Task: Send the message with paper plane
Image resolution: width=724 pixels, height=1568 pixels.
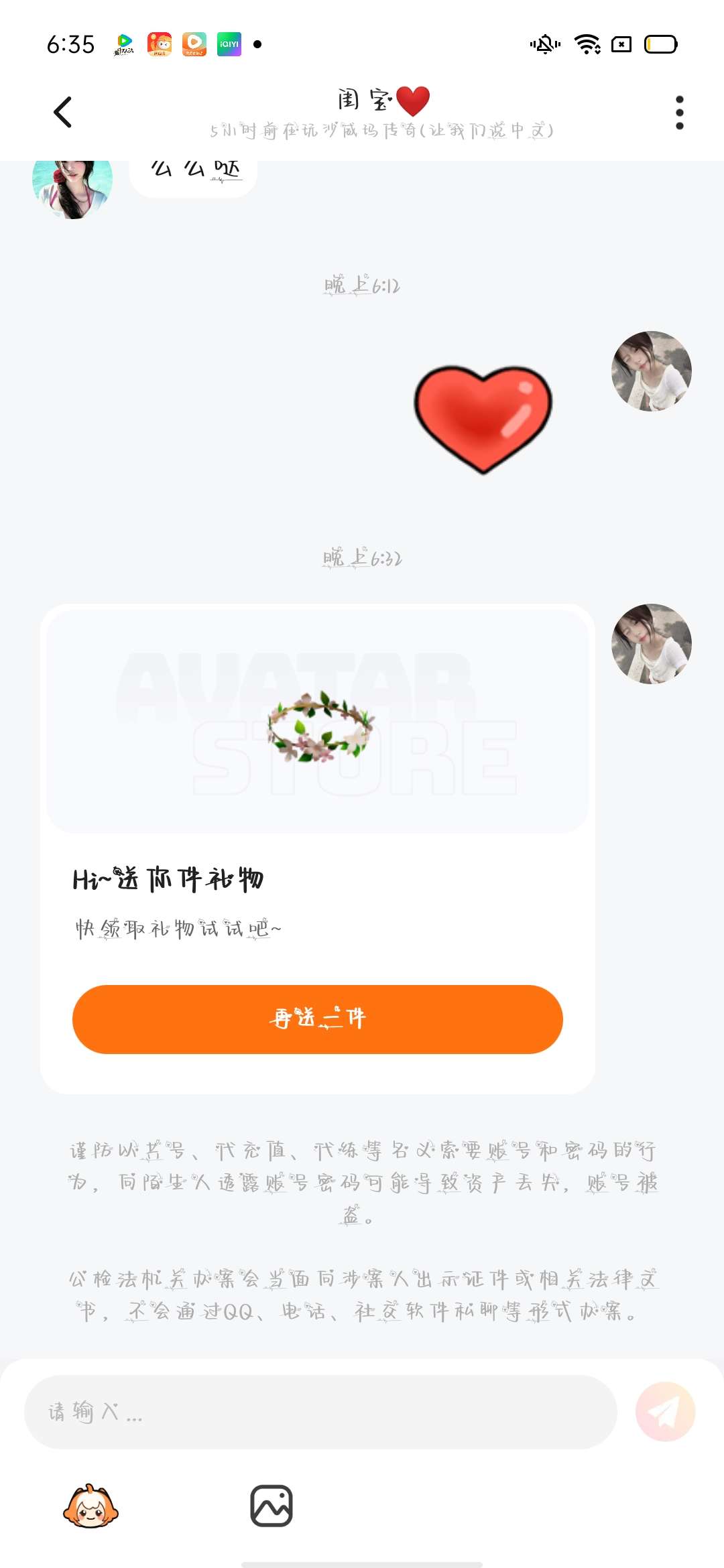Action: coord(665,1412)
